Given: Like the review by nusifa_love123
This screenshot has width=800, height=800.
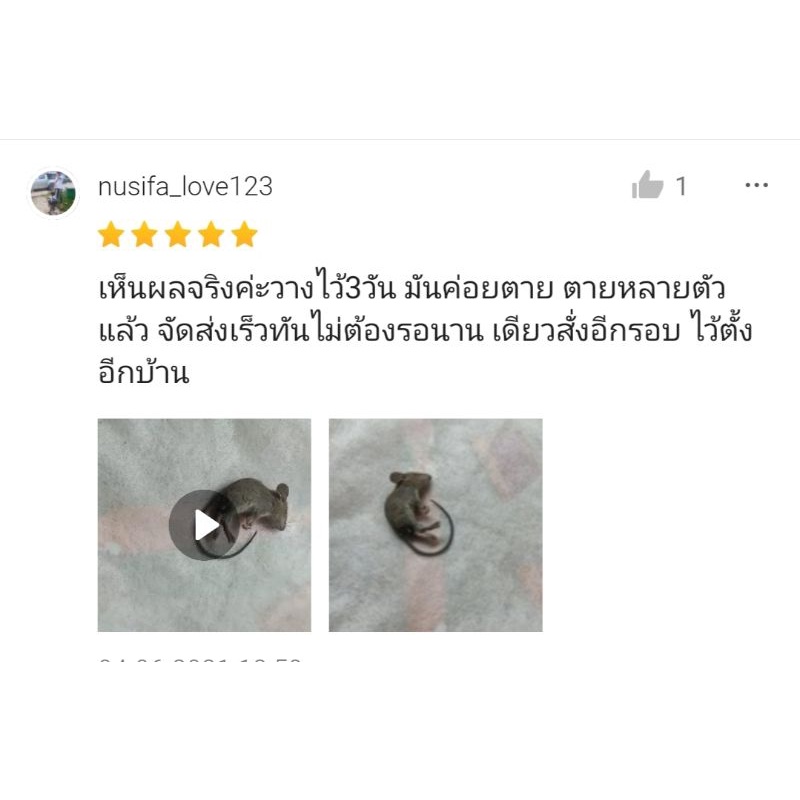Looking at the screenshot, I should 647,185.
